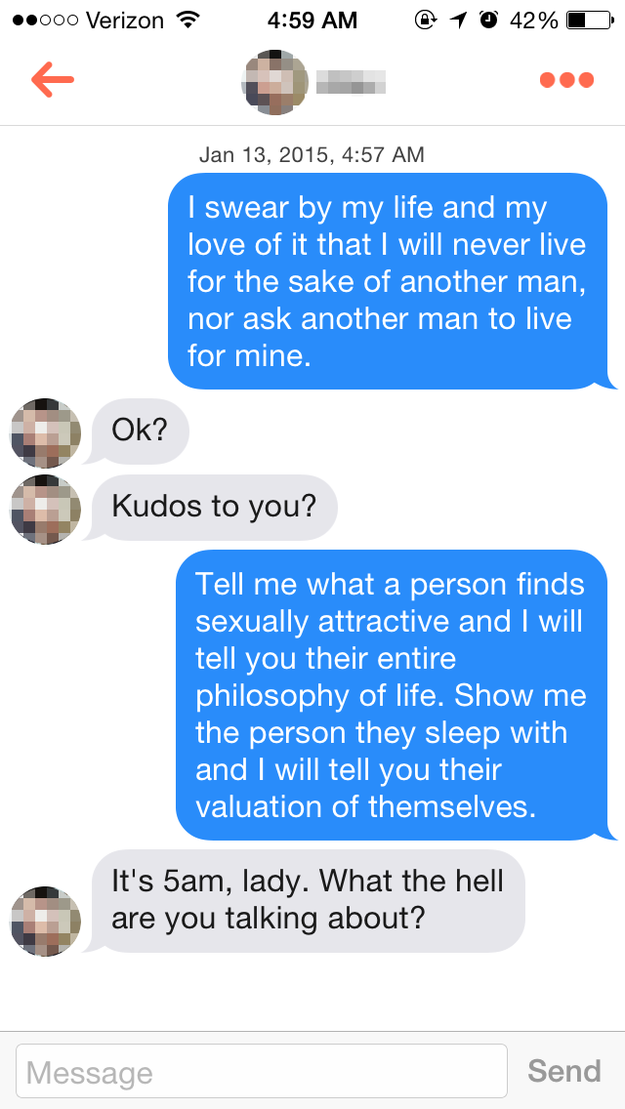Viewport: 625px width, 1109px height.
Task: Tap the Send button
Action: [x=564, y=1071]
